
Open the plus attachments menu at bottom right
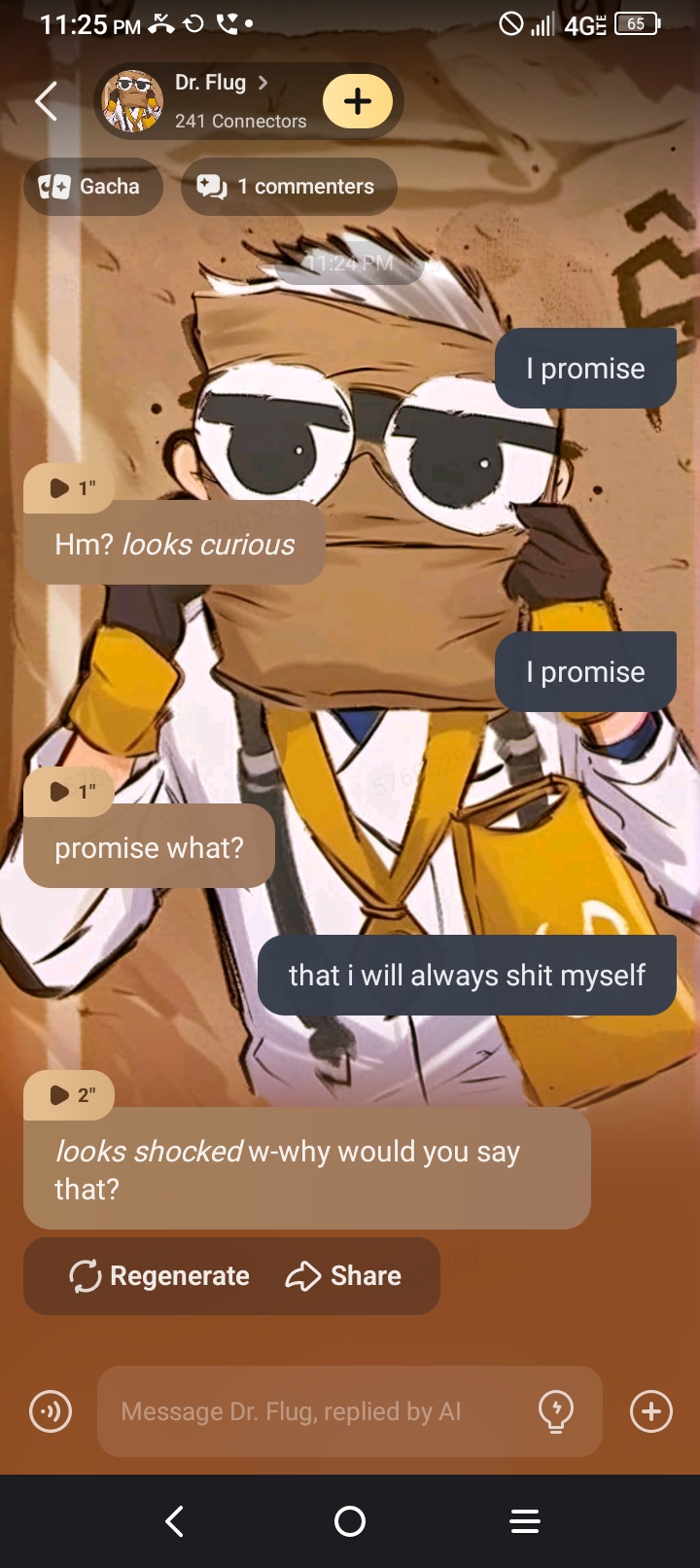click(x=651, y=1411)
